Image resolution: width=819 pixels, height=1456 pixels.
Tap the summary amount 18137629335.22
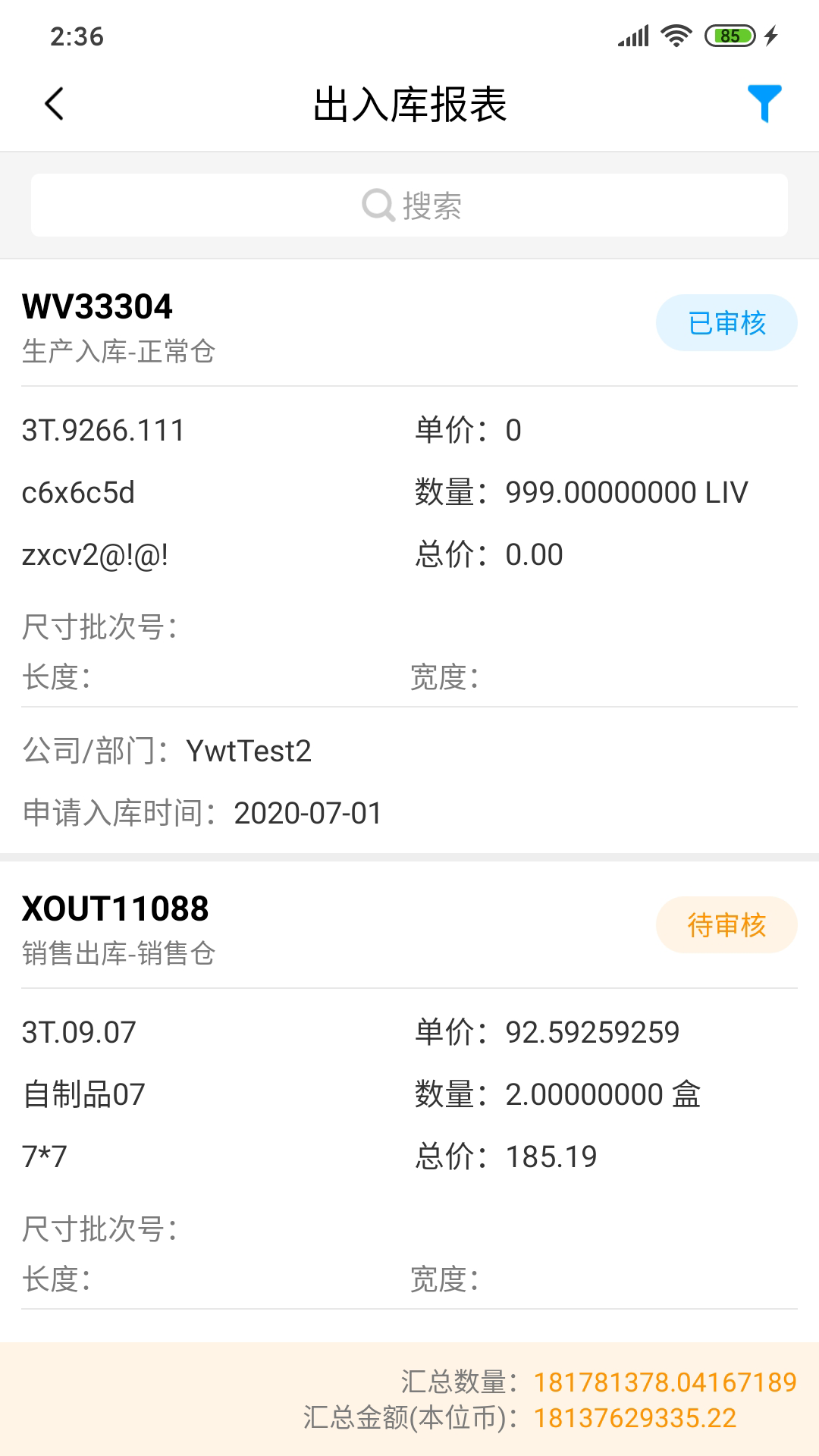pos(635,1417)
